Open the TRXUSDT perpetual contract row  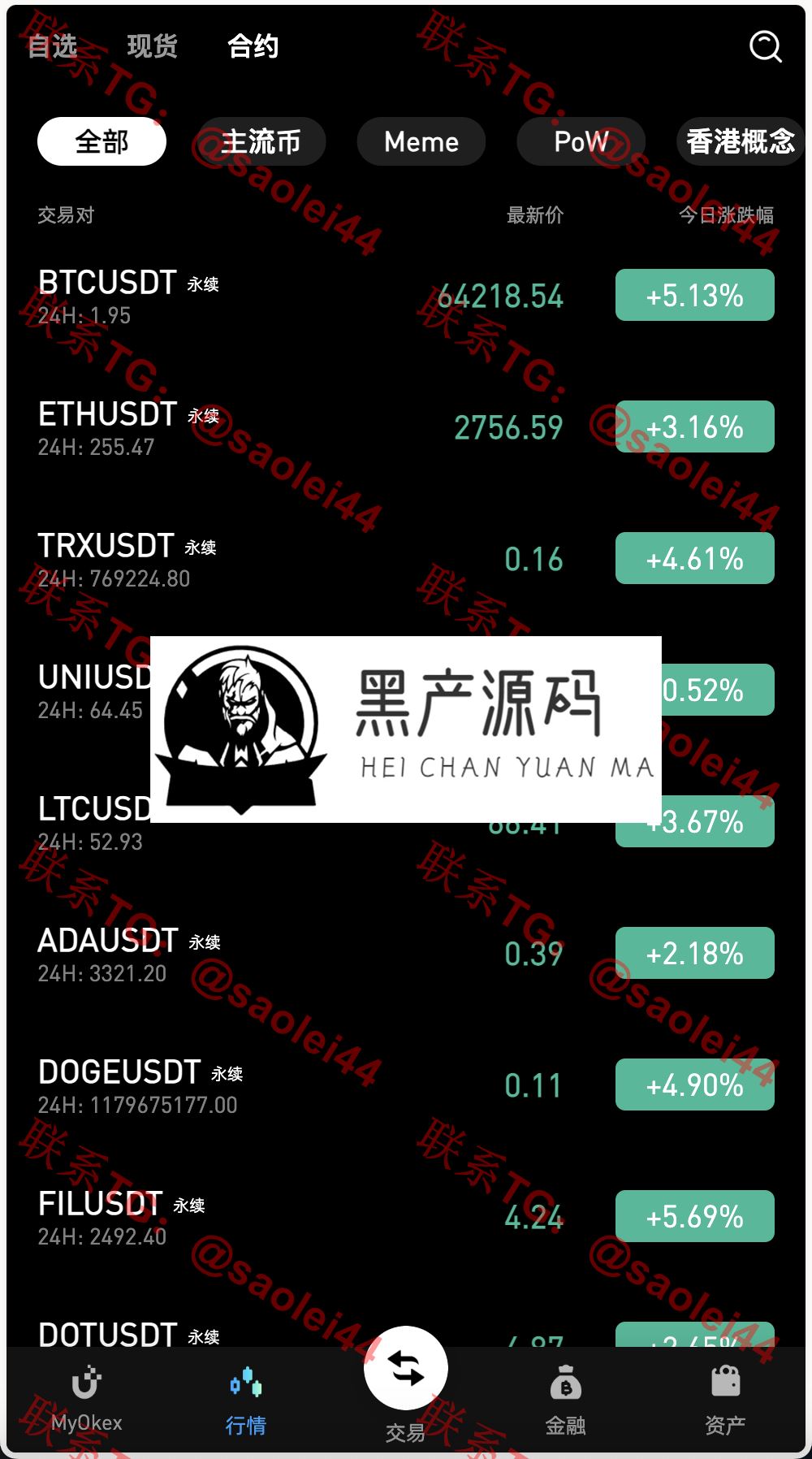pyautogui.click(x=325, y=560)
